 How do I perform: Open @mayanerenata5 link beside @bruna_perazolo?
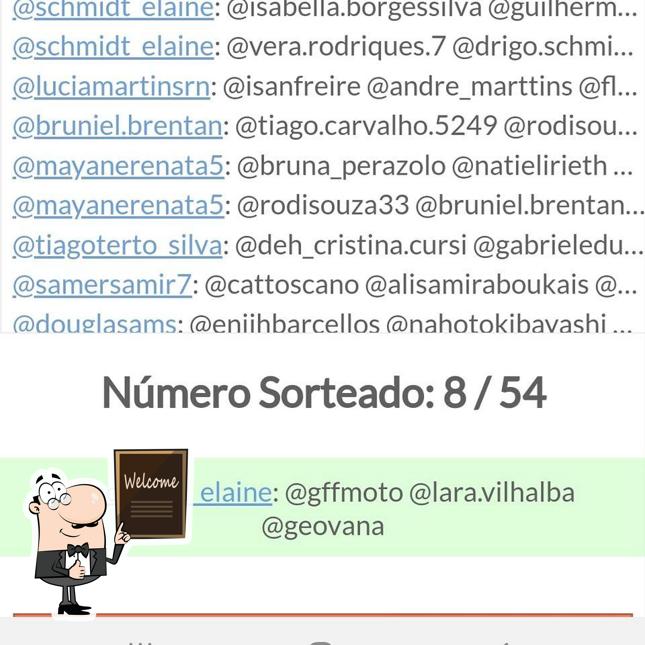[x=118, y=166]
